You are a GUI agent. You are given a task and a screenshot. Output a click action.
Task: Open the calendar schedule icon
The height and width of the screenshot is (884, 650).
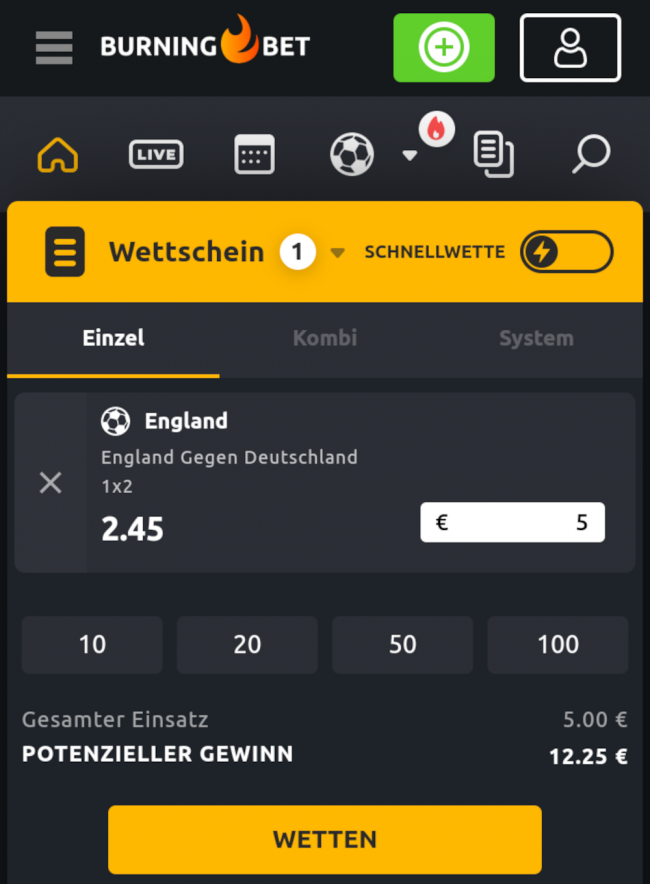click(x=254, y=154)
